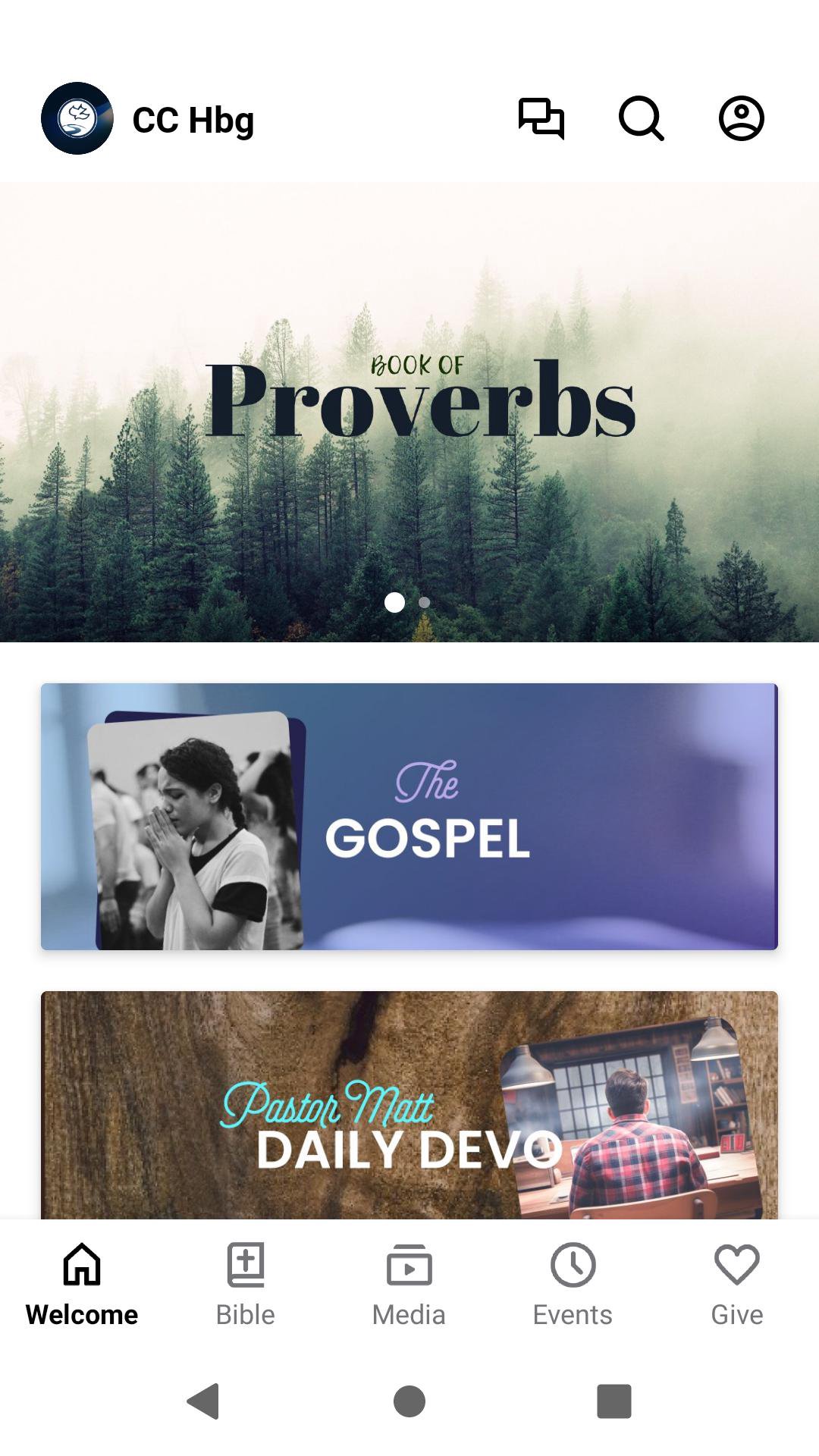Tap the CC Hbg logo avatar
This screenshot has height=1456, width=819.
tap(77, 118)
